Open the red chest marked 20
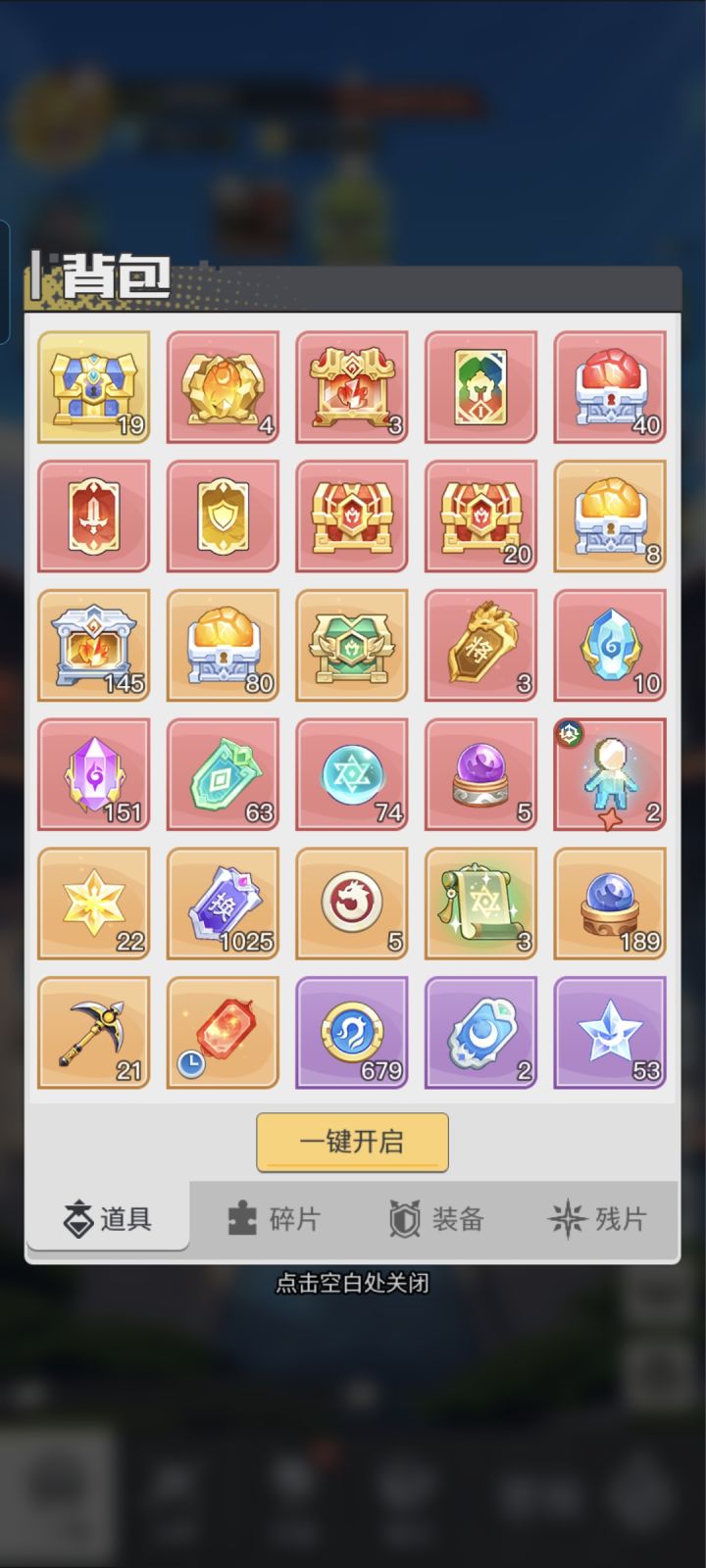The height and width of the screenshot is (1568, 706). click(x=480, y=516)
